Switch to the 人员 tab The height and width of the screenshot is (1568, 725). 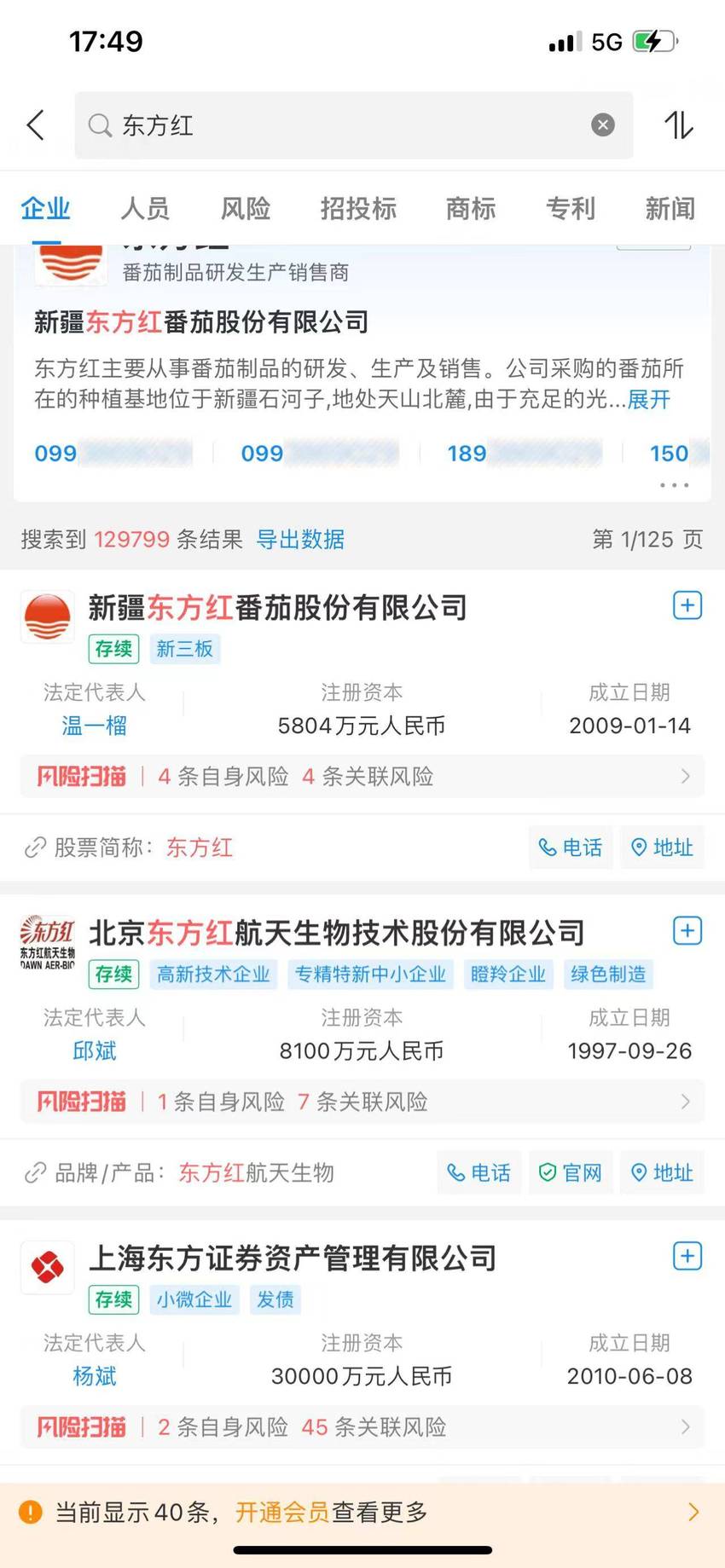145,208
